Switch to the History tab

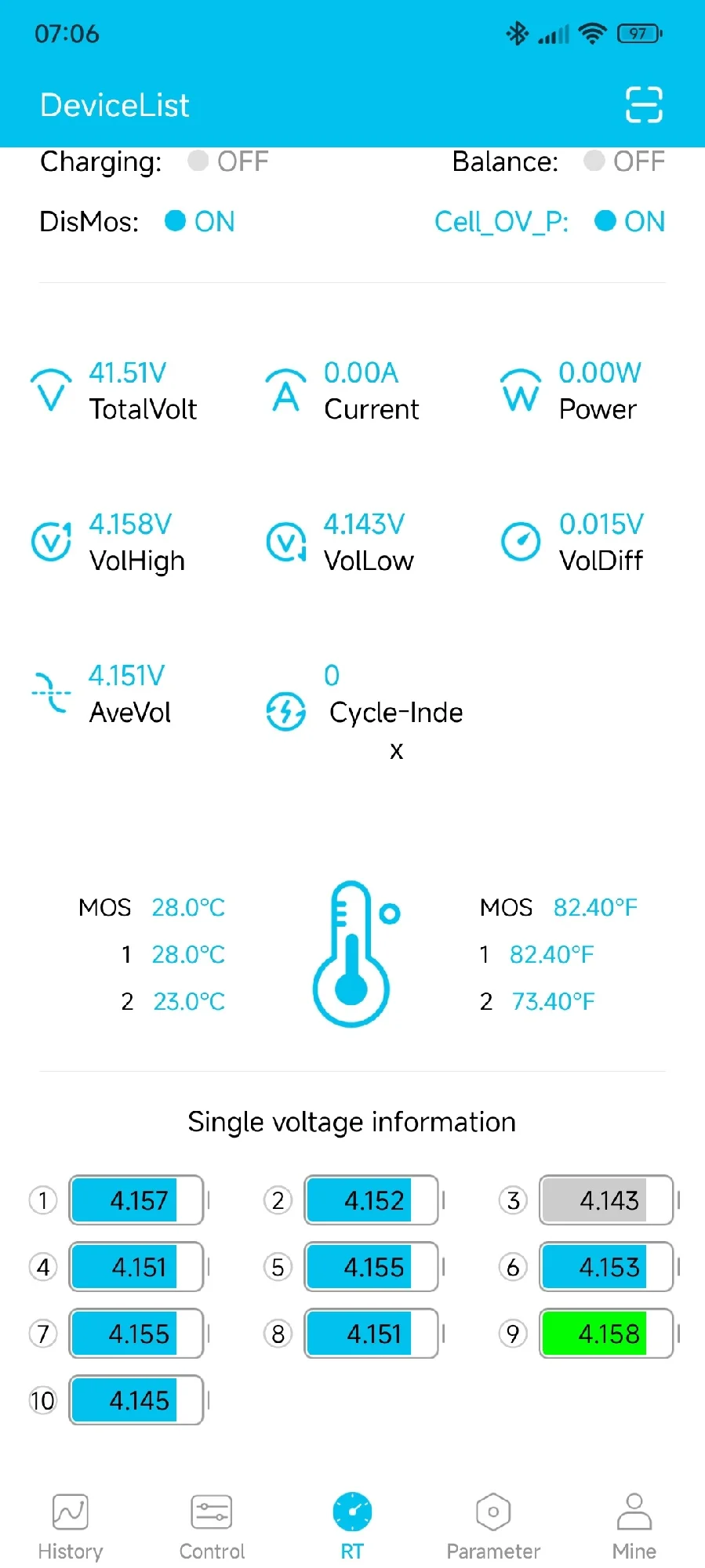[x=71, y=1525]
